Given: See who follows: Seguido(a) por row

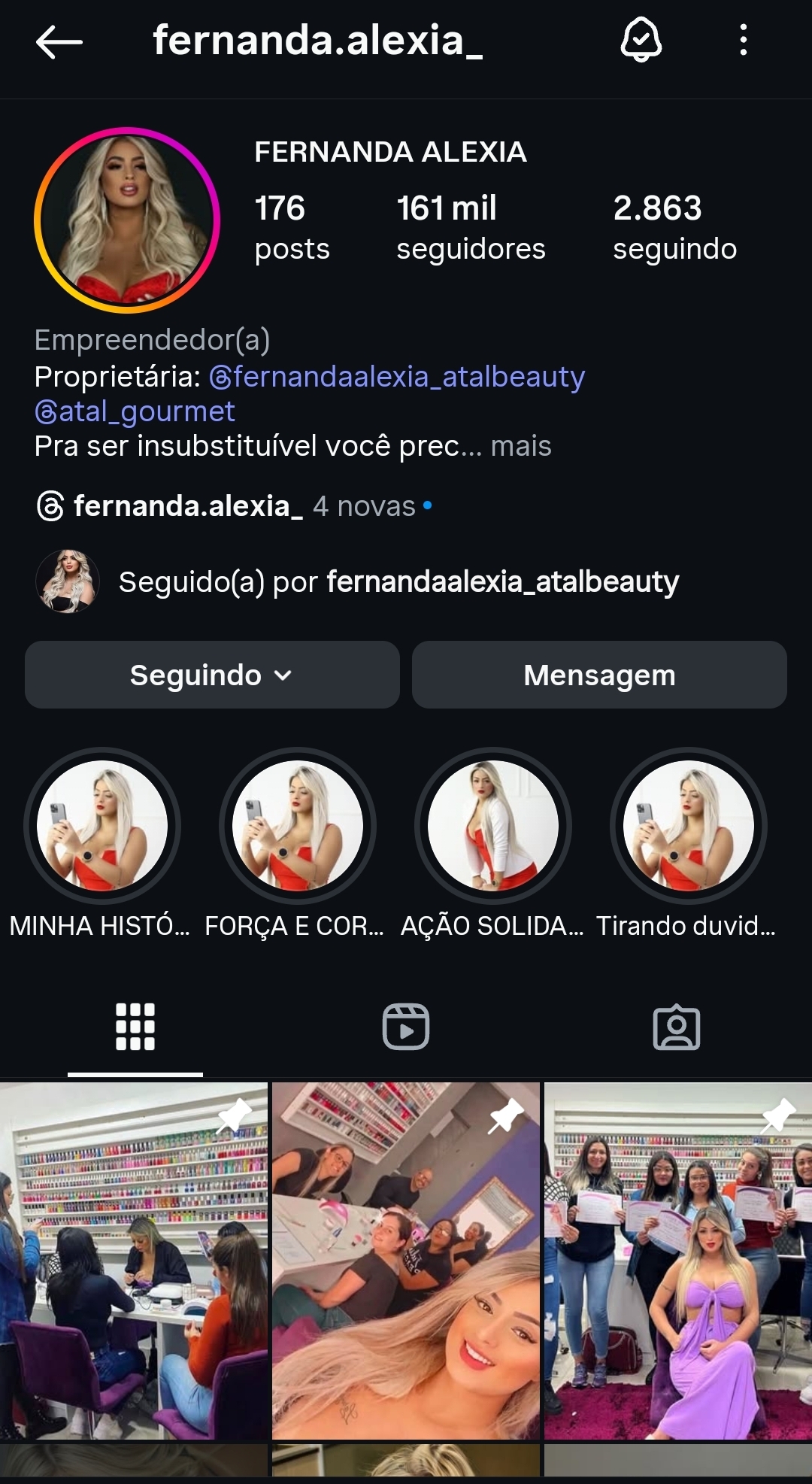Looking at the screenshot, I should pyautogui.click(x=357, y=581).
